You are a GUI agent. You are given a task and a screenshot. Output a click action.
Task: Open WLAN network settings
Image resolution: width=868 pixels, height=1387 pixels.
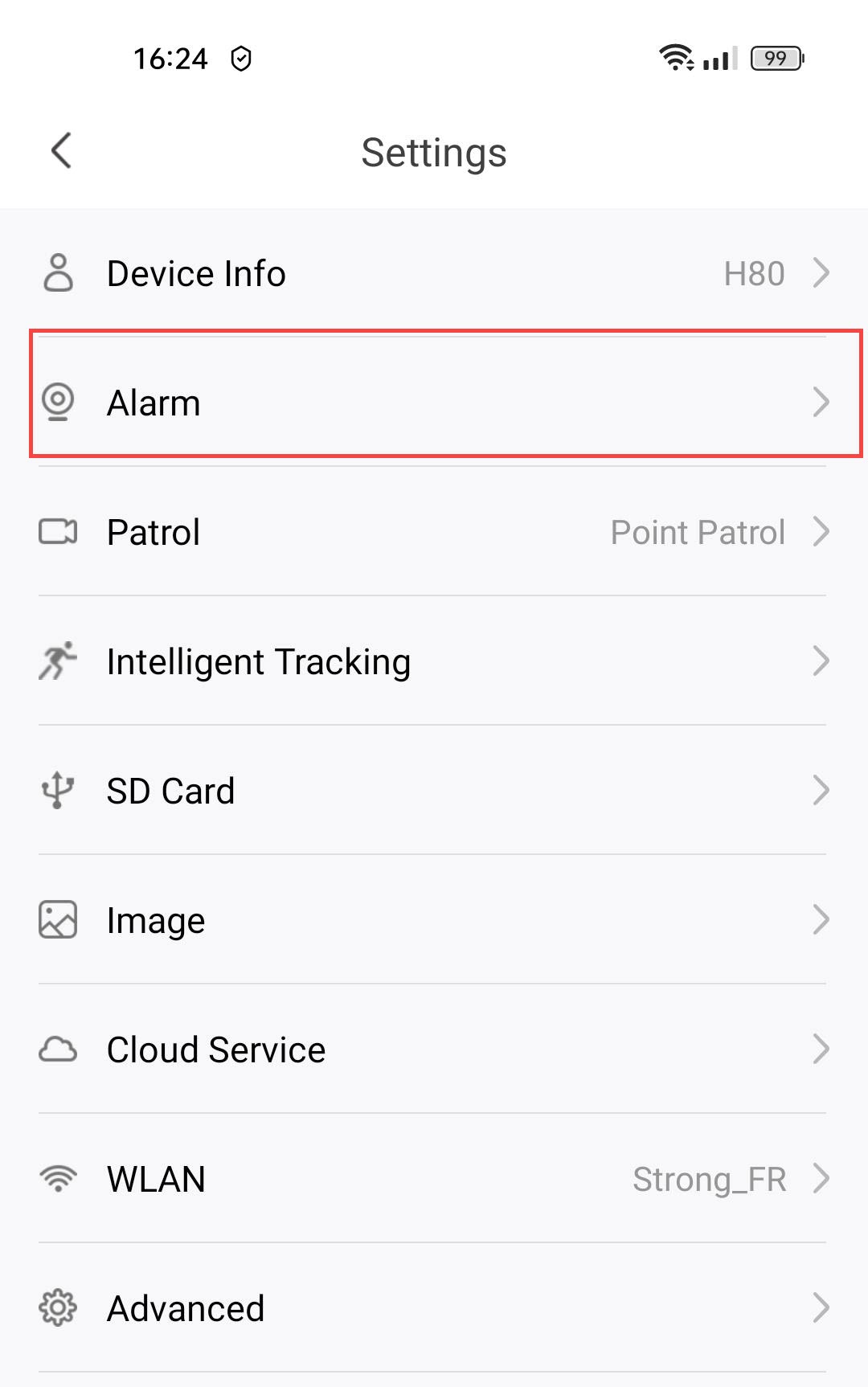coord(434,1179)
